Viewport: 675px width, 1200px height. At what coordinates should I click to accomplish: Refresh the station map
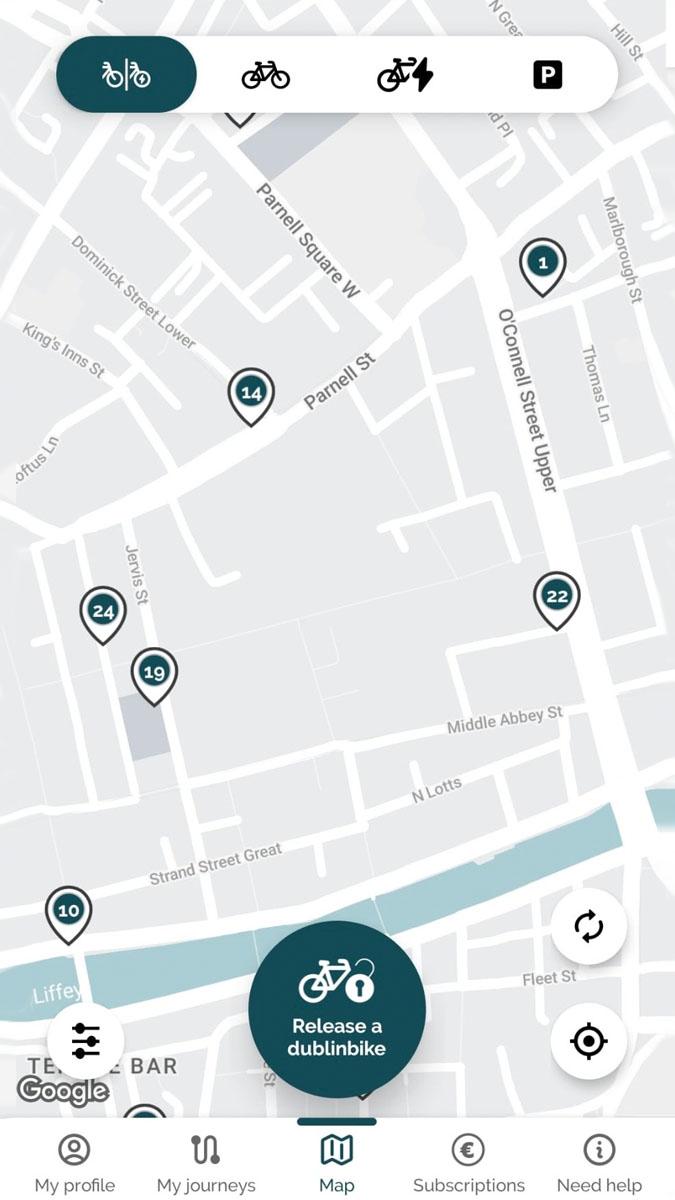589,927
